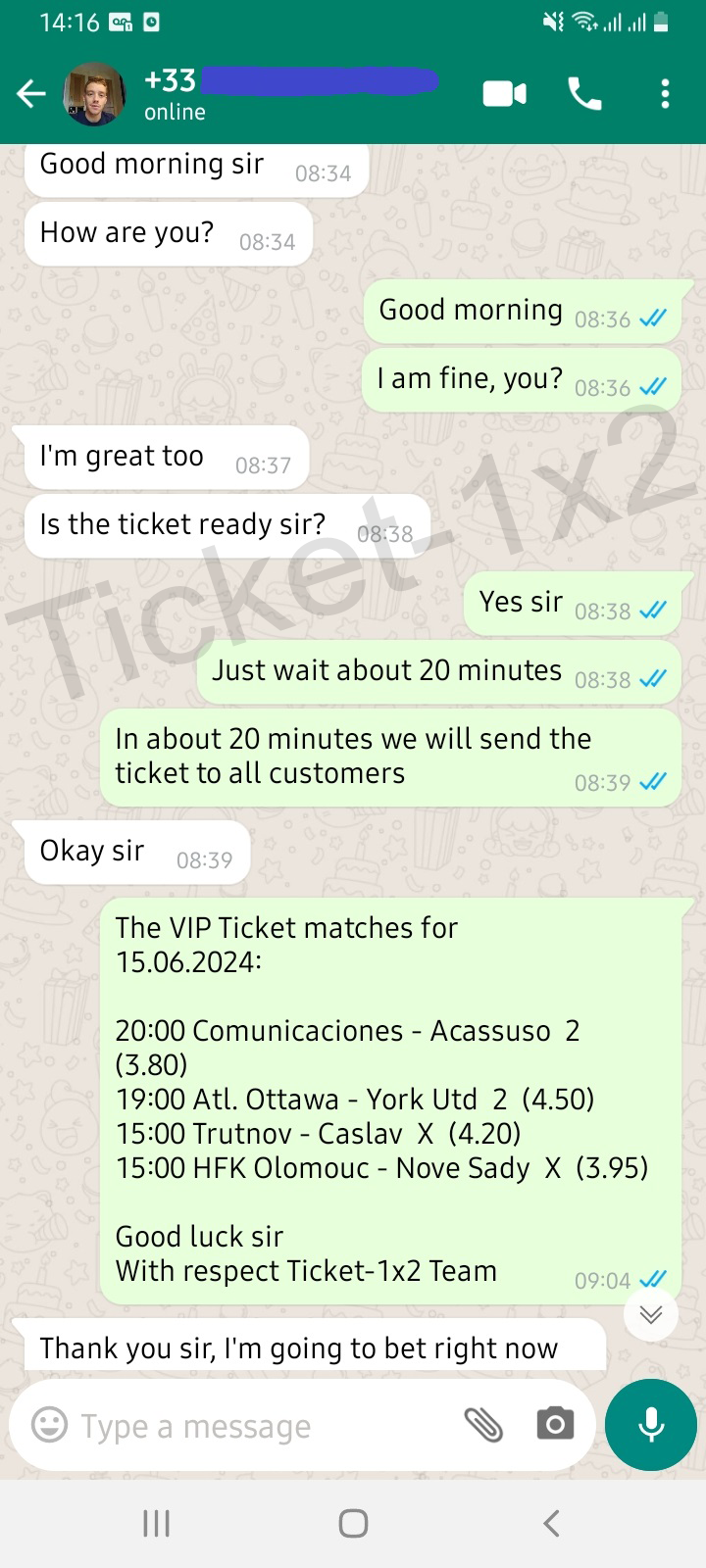Image resolution: width=706 pixels, height=1568 pixels.
Task: Open the contact's profile picture
Action: (x=94, y=94)
